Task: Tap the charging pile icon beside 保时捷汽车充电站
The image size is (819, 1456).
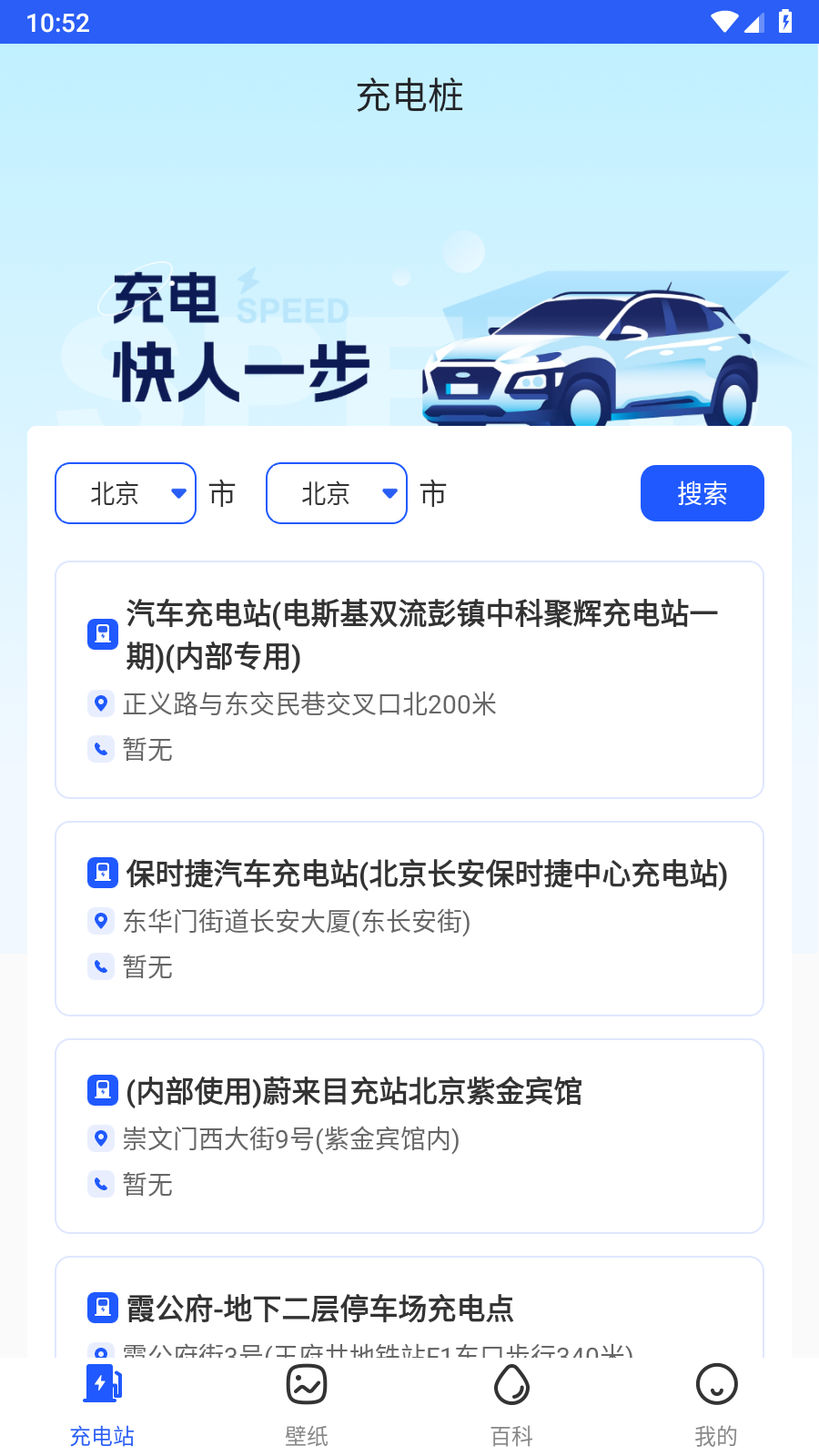Action: (101, 872)
